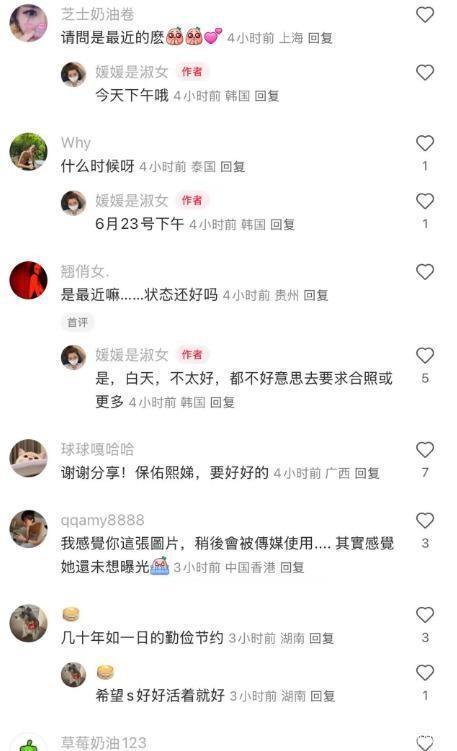Reply to 芝士奶油卷's comment
Screen dimensions: 457x751
point(320,38)
